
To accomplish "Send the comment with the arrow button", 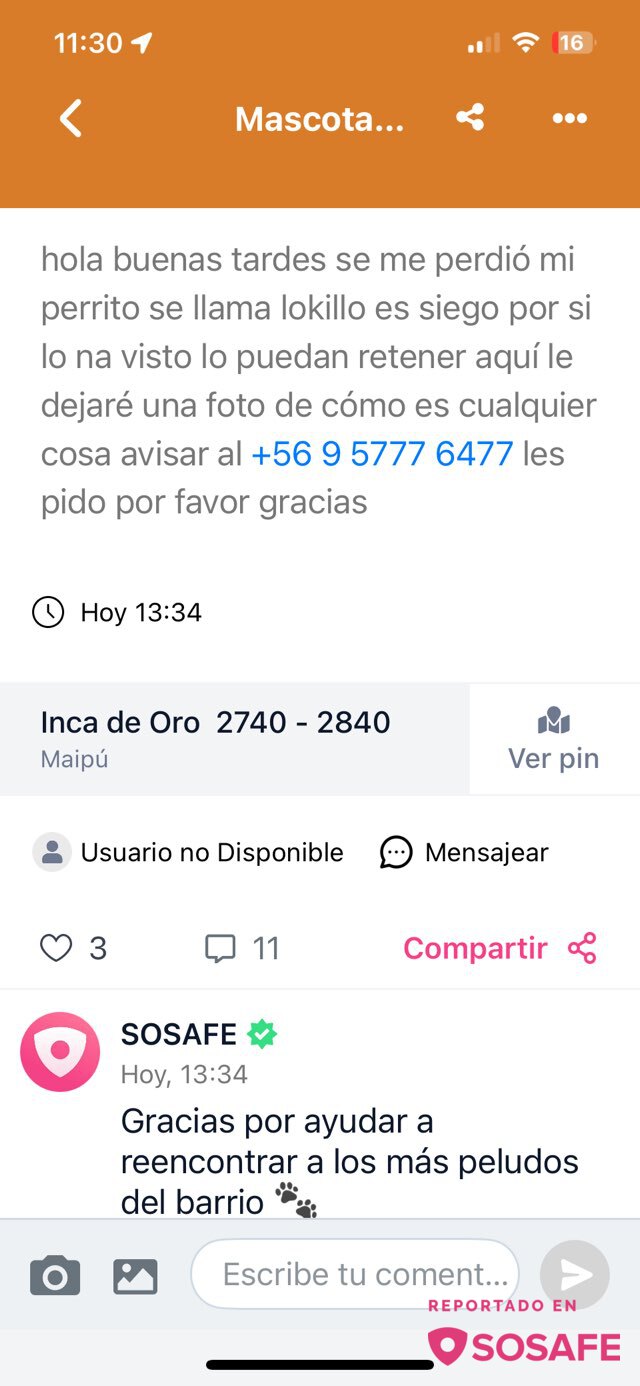I will (575, 1274).
